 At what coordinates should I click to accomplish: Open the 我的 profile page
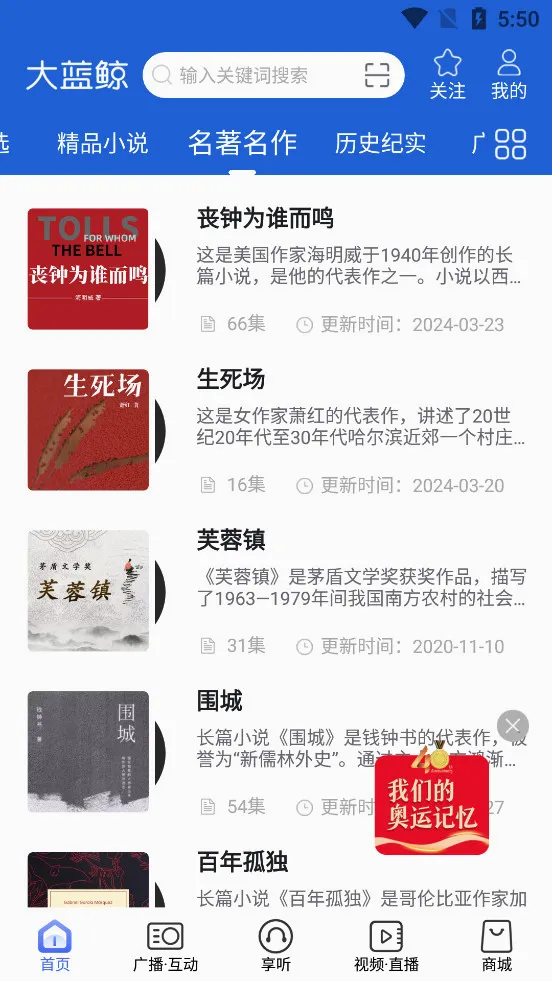click(509, 75)
